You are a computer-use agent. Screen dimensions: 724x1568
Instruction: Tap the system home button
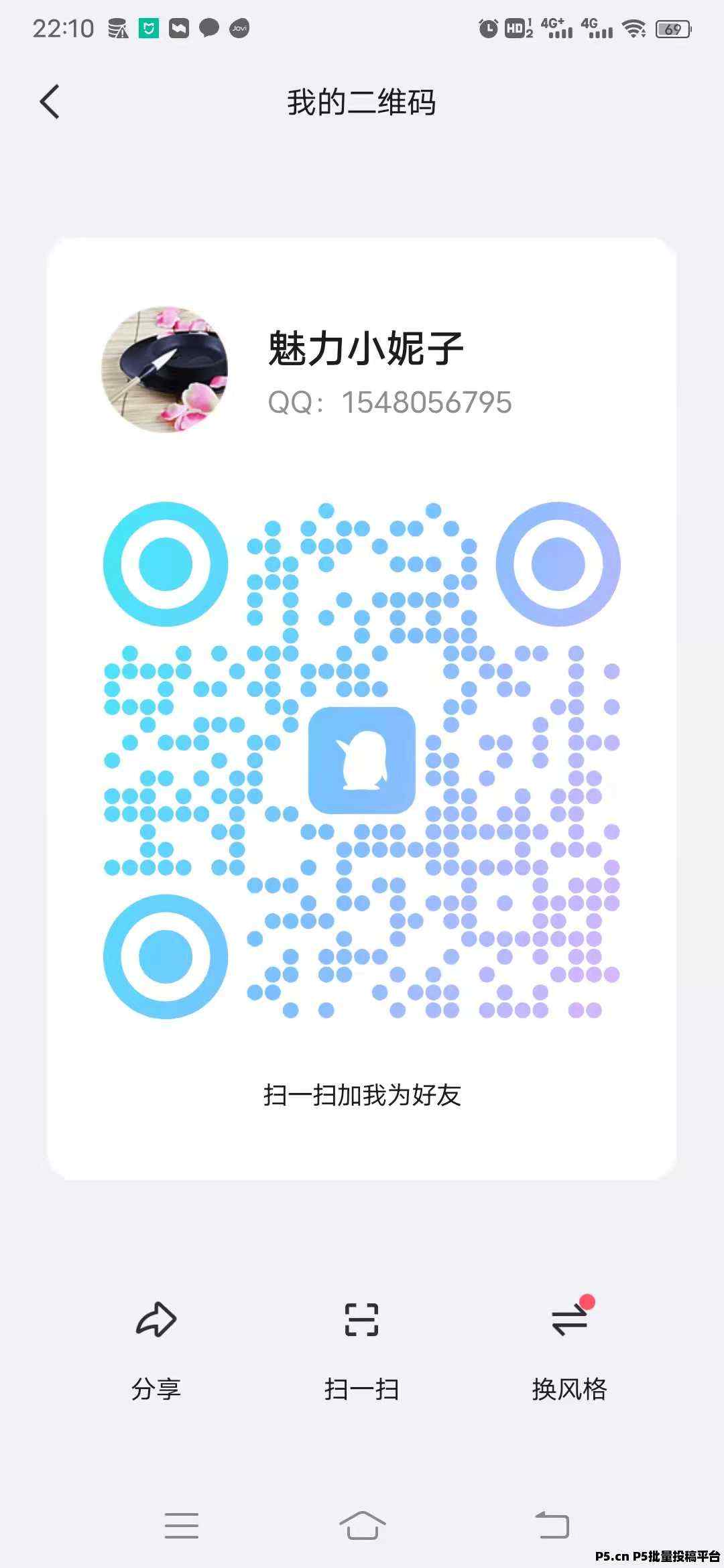(362, 1526)
